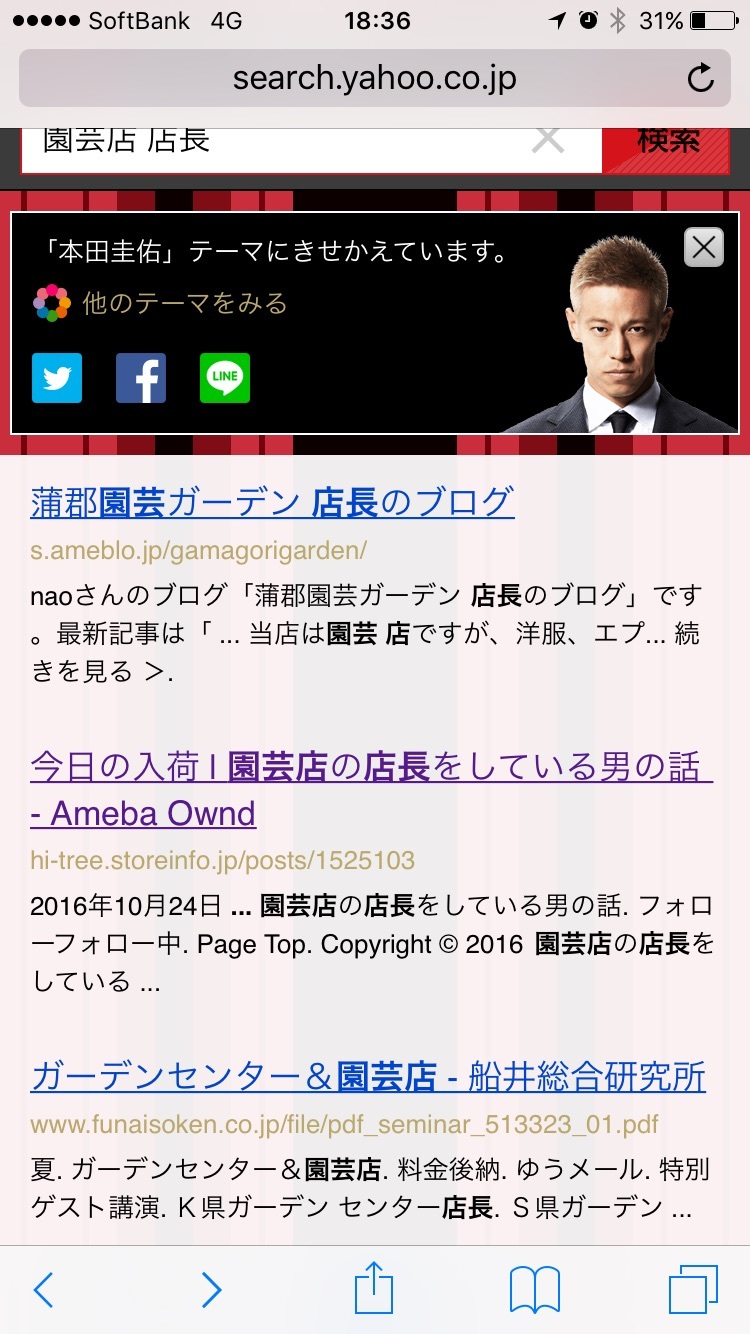
Task: Share the theme on Twitter
Action: tap(57, 378)
